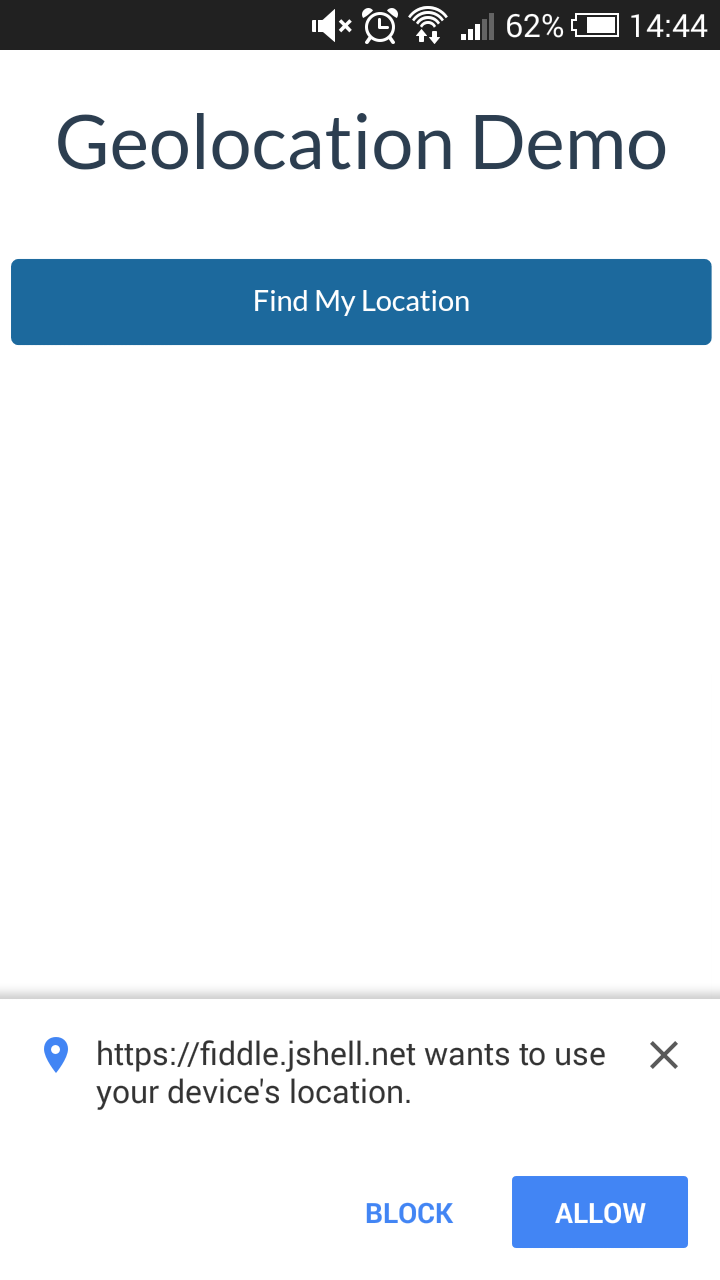
Task: Dismiss the location permission prompt
Action: tap(664, 1055)
